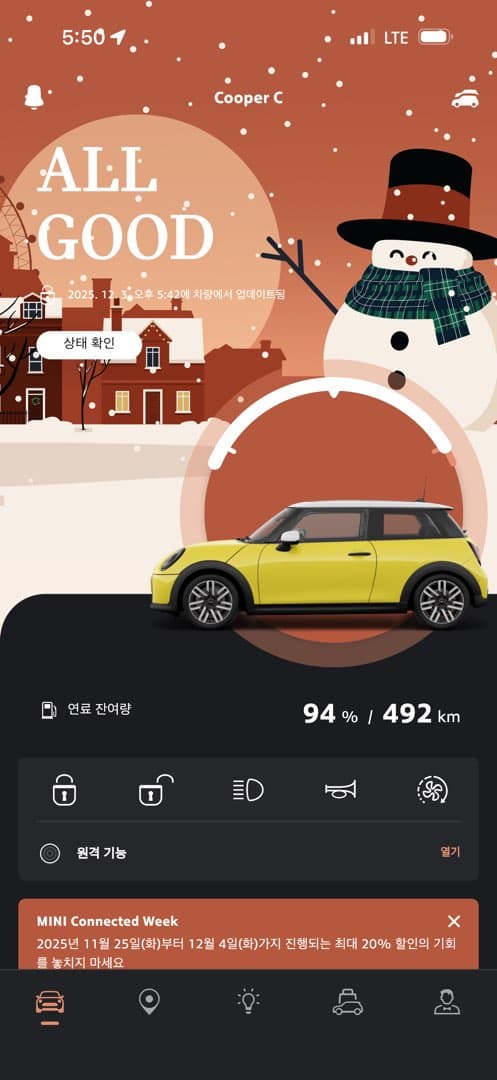Switch to the car service tab
497x1080 pixels.
[x=348, y=1001]
